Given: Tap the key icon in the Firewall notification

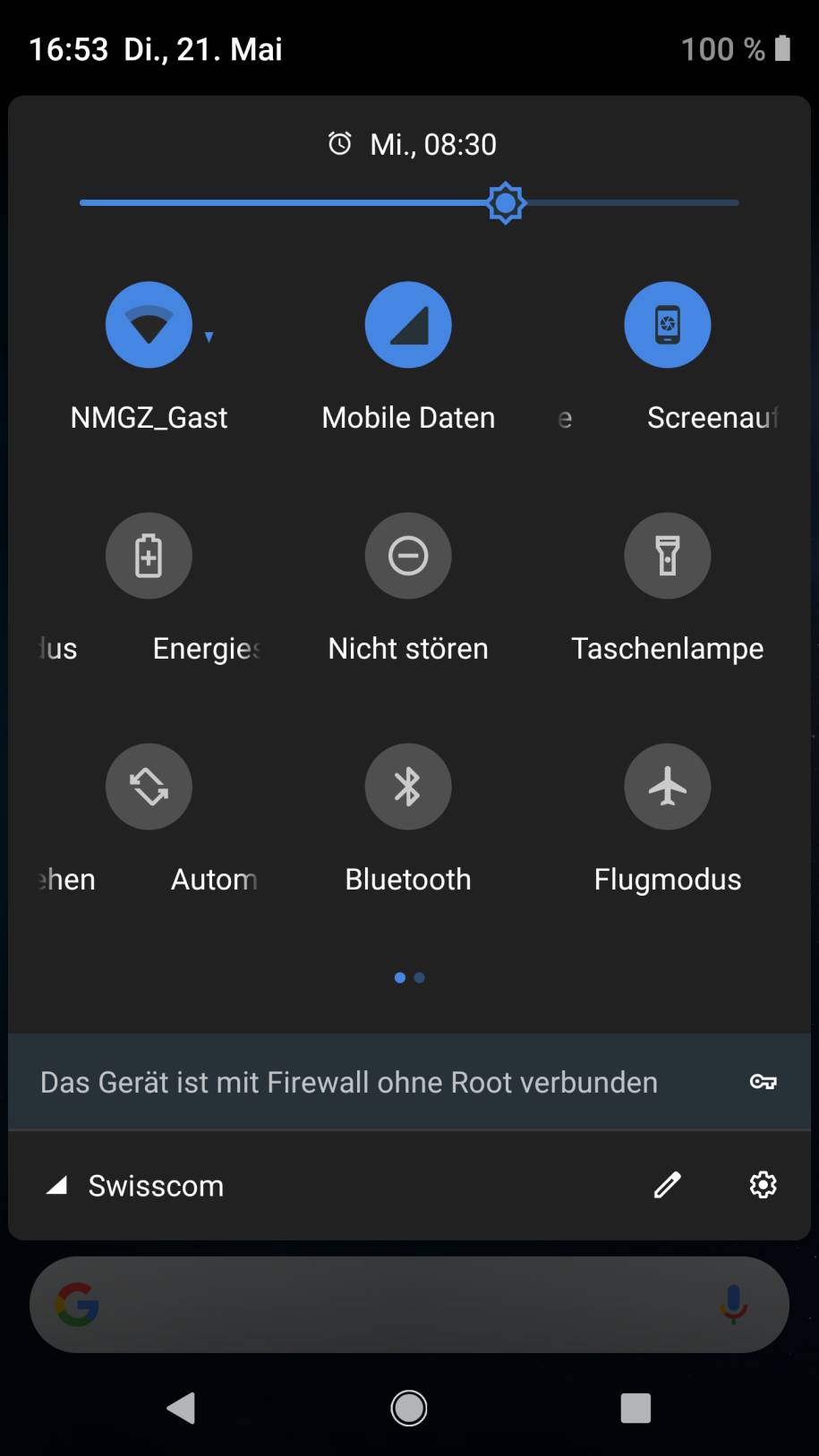Looking at the screenshot, I should 764,1082.
